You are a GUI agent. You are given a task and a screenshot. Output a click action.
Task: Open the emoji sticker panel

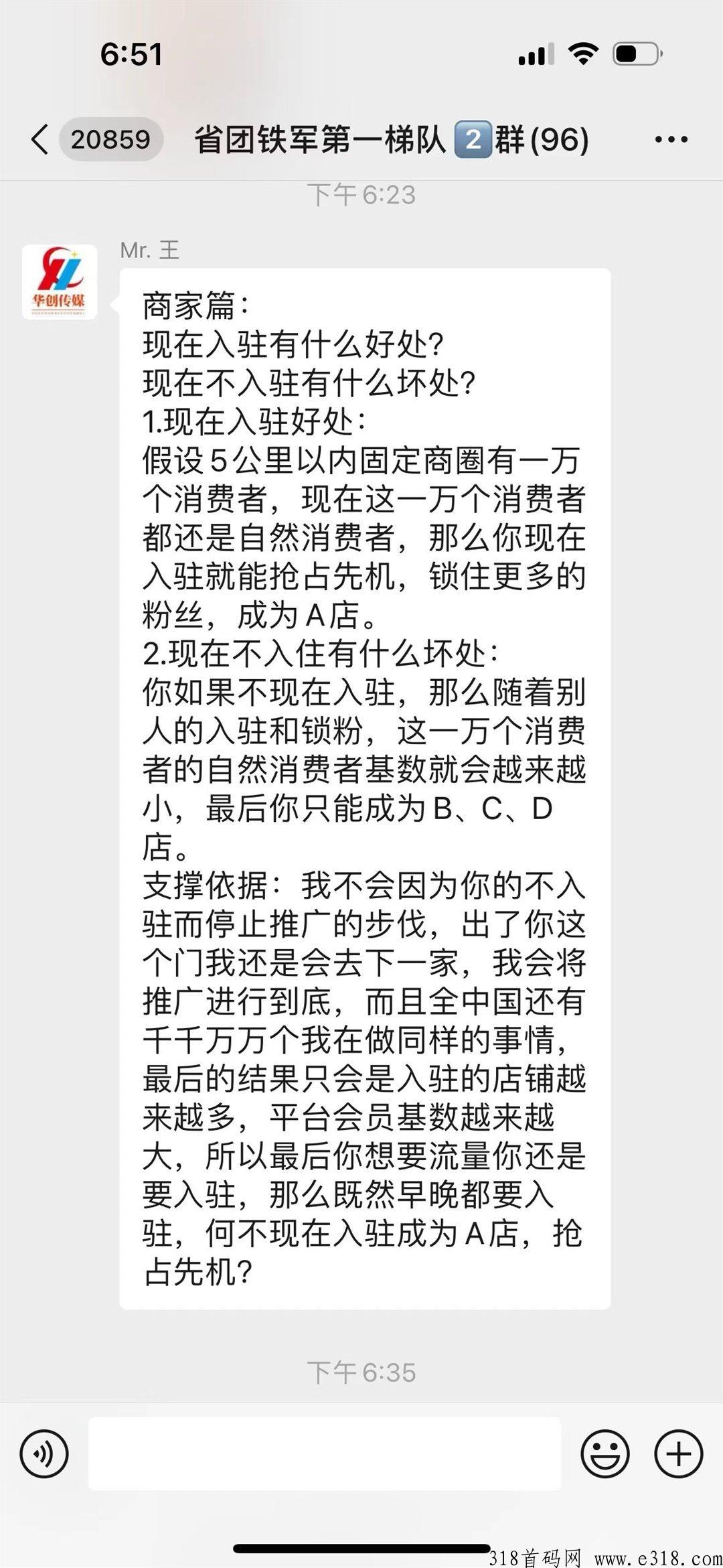coord(605,1453)
